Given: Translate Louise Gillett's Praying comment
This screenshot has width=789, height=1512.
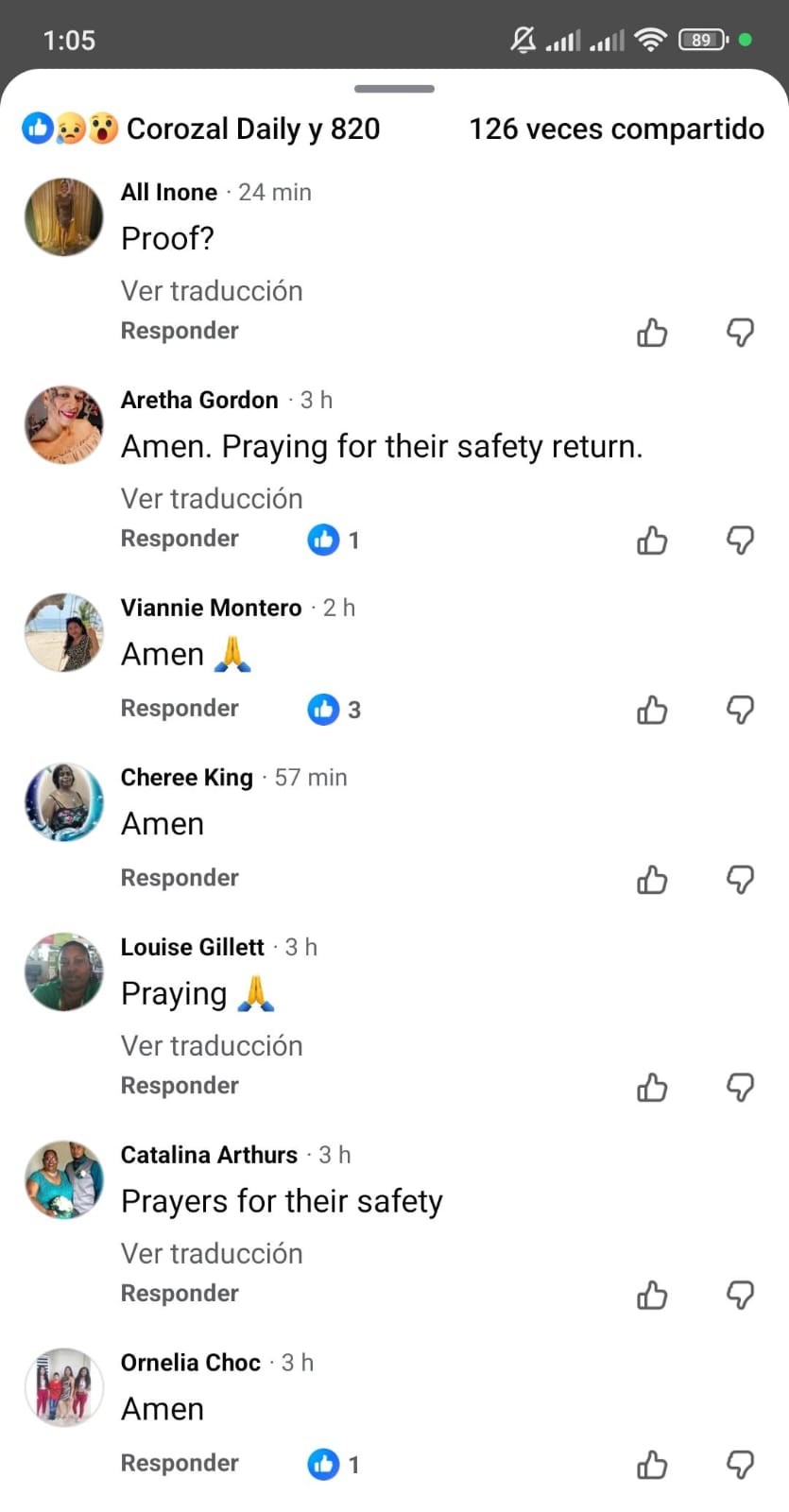Looking at the screenshot, I should coord(212,1045).
